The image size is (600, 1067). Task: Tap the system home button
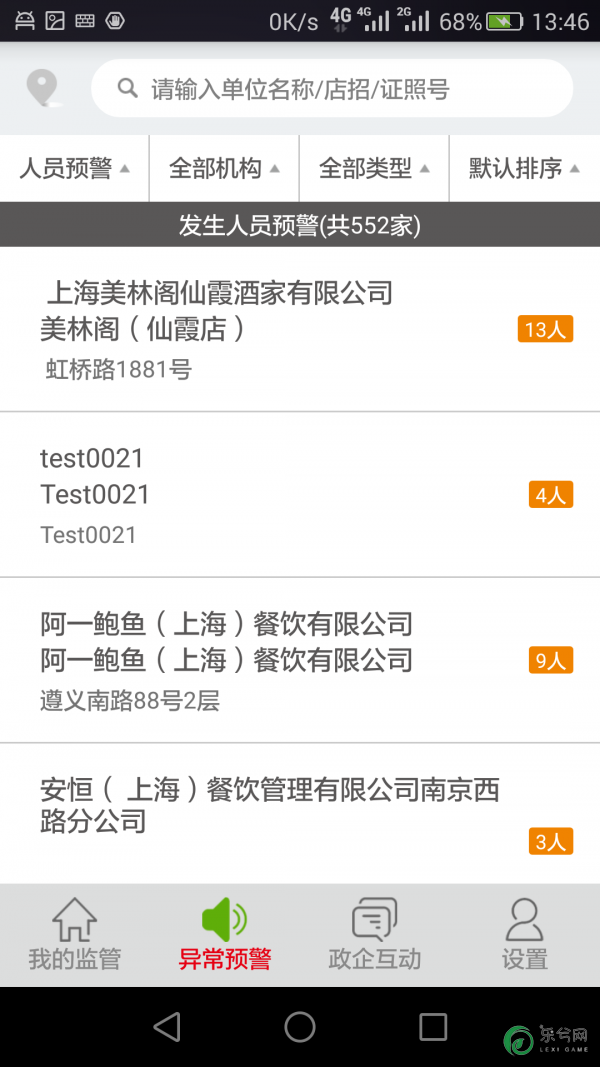point(300,1026)
